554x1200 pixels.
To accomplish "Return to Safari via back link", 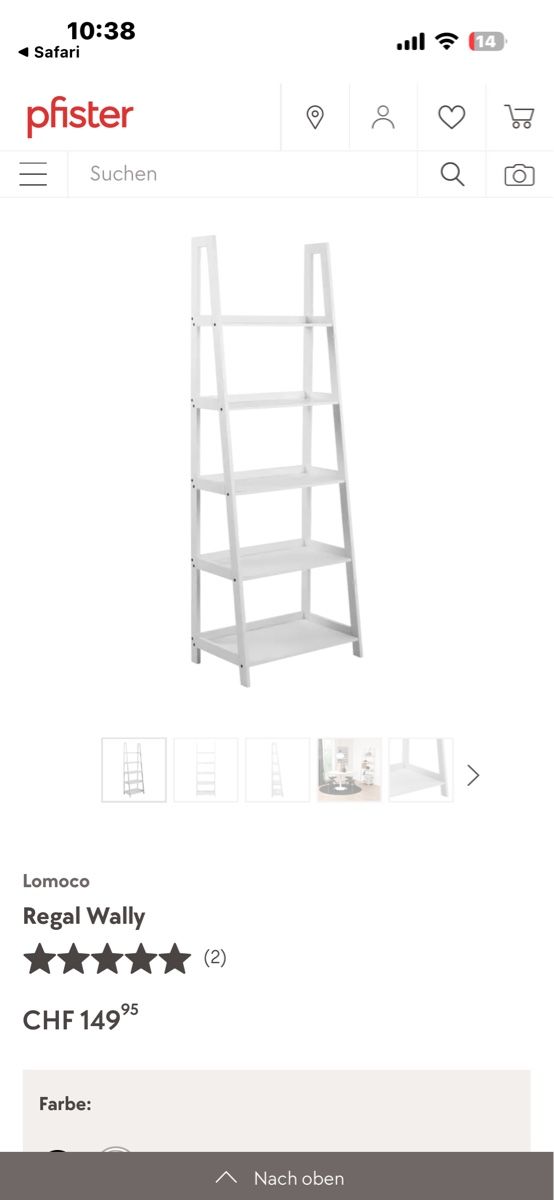I will coord(49,53).
